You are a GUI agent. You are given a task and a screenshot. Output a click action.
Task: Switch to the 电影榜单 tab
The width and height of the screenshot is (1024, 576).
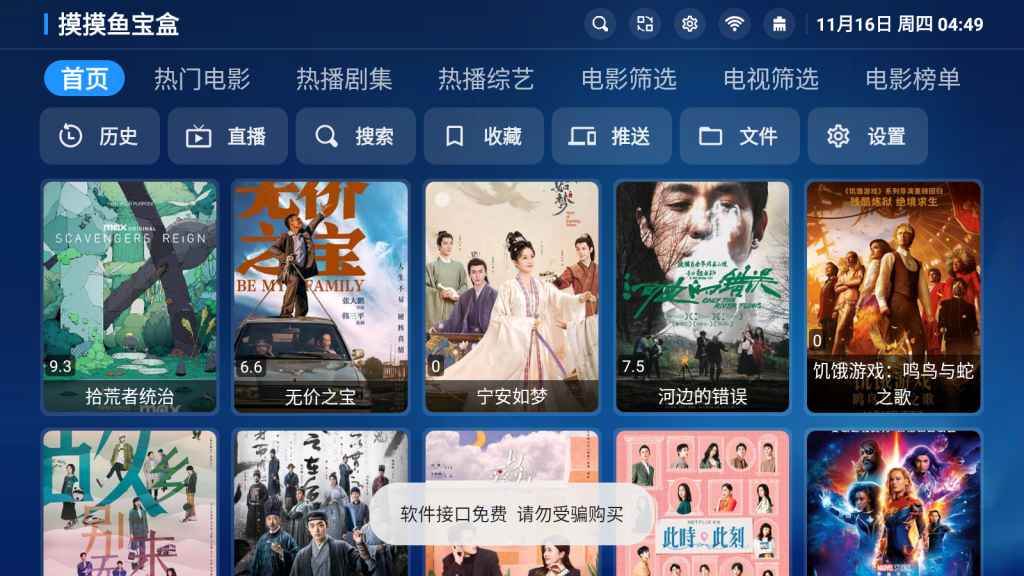[x=913, y=79]
